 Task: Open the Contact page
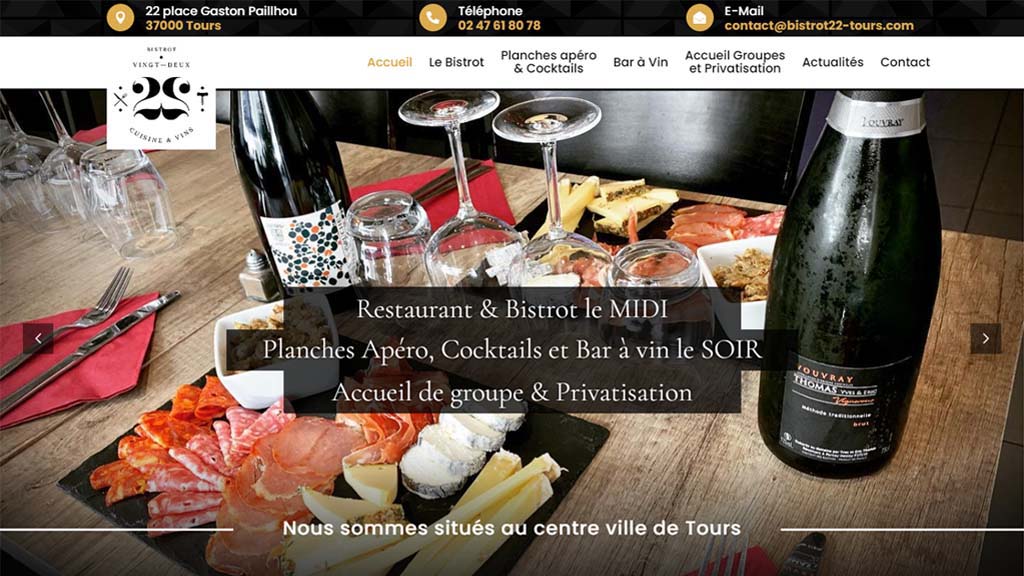point(904,62)
